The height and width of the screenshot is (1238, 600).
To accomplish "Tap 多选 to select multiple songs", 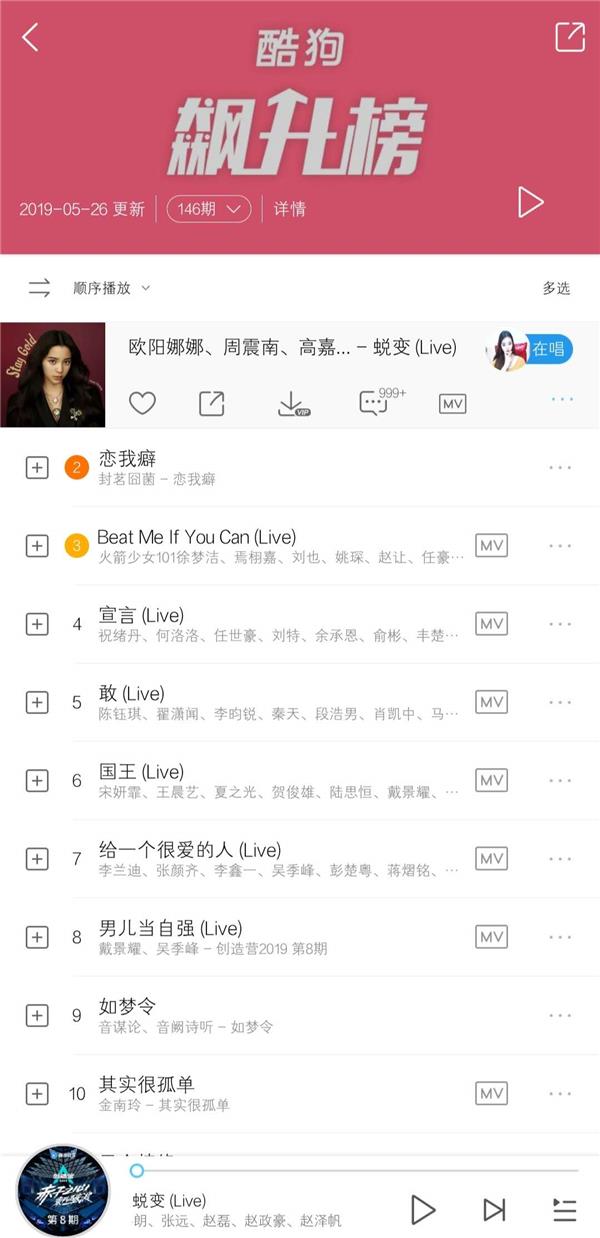I will pyautogui.click(x=556, y=288).
